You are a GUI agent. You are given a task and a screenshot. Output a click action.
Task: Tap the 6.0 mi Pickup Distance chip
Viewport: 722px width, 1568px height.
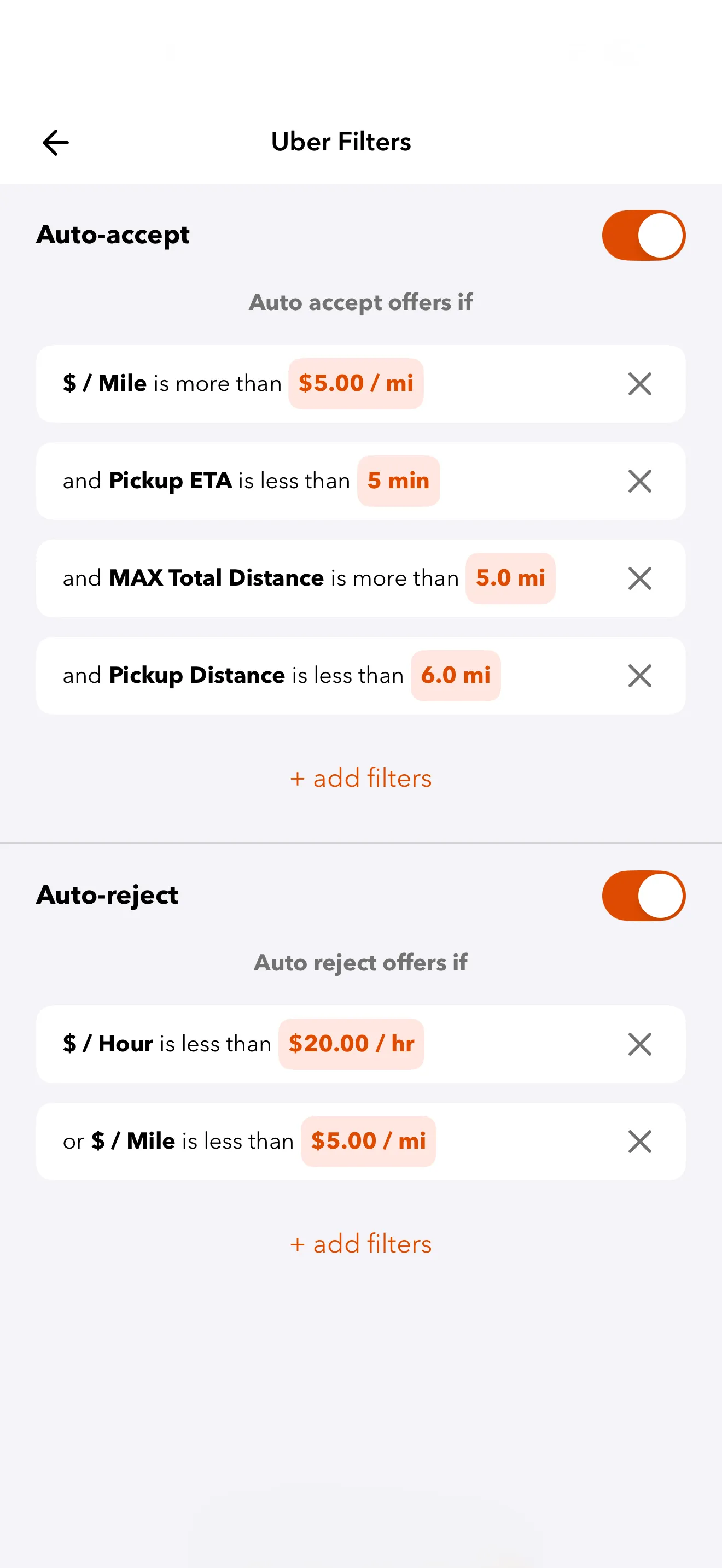click(x=456, y=676)
